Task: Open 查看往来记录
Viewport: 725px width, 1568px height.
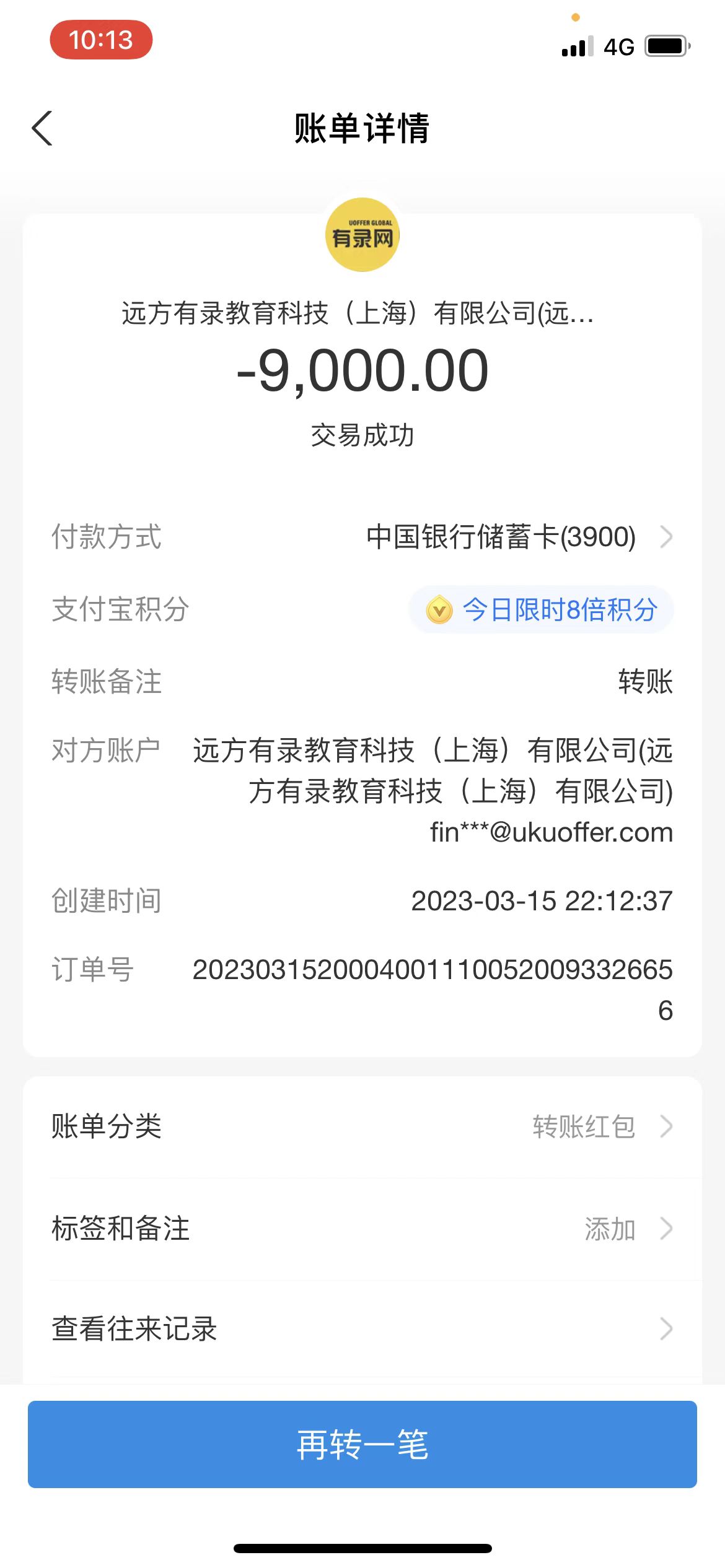Action: pos(362,1329)
